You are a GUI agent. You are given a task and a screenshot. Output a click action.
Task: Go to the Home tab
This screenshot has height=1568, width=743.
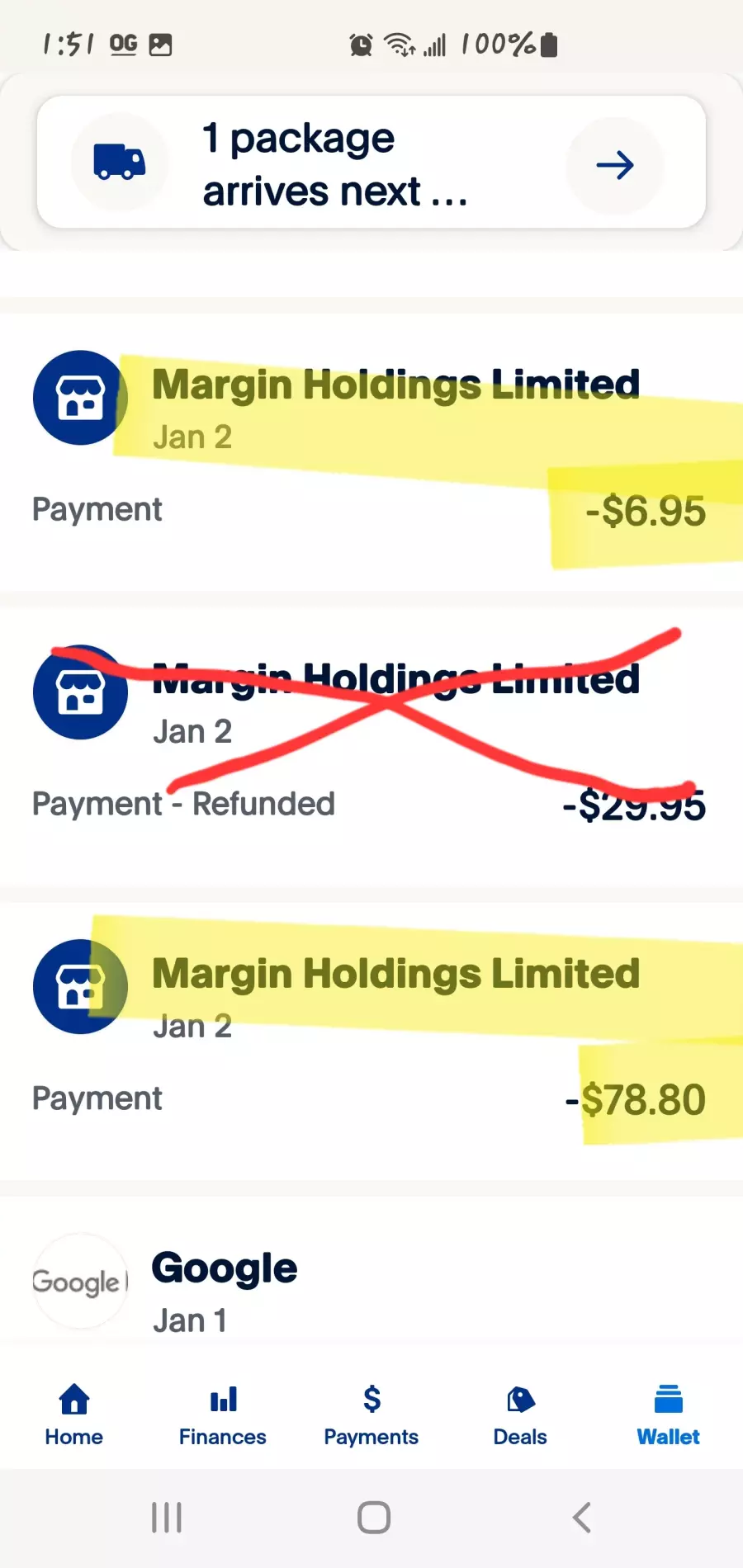tap(74, 1415)
